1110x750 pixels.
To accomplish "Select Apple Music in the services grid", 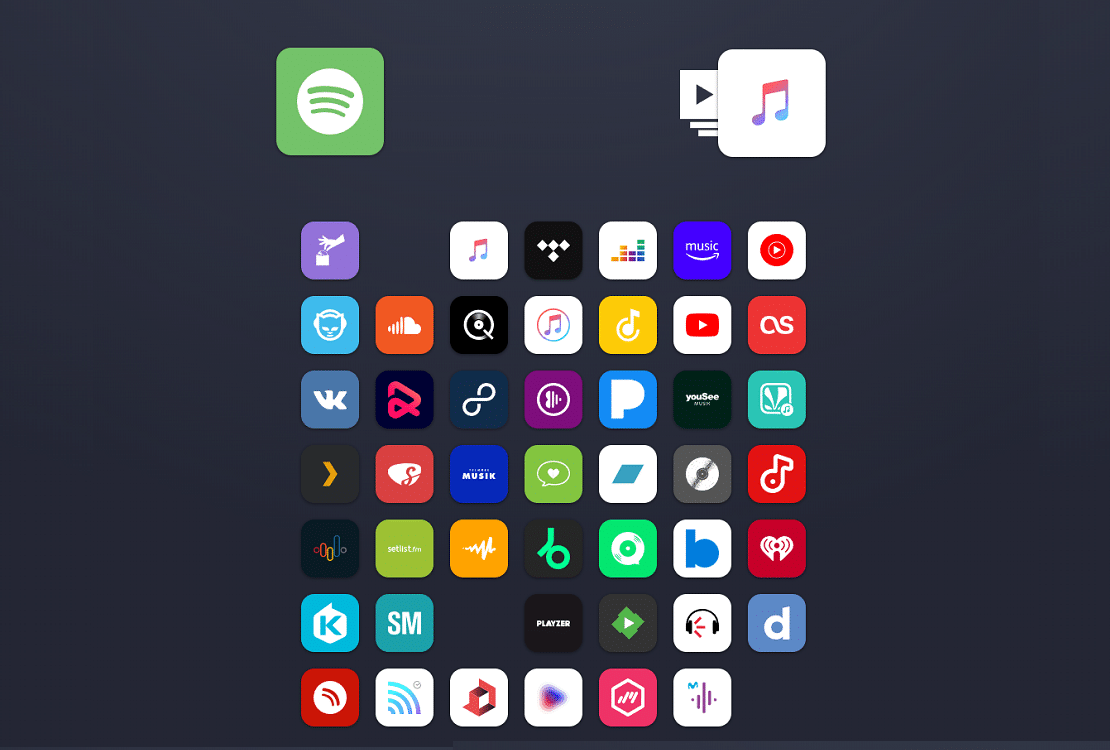I will tap(479, 251).
